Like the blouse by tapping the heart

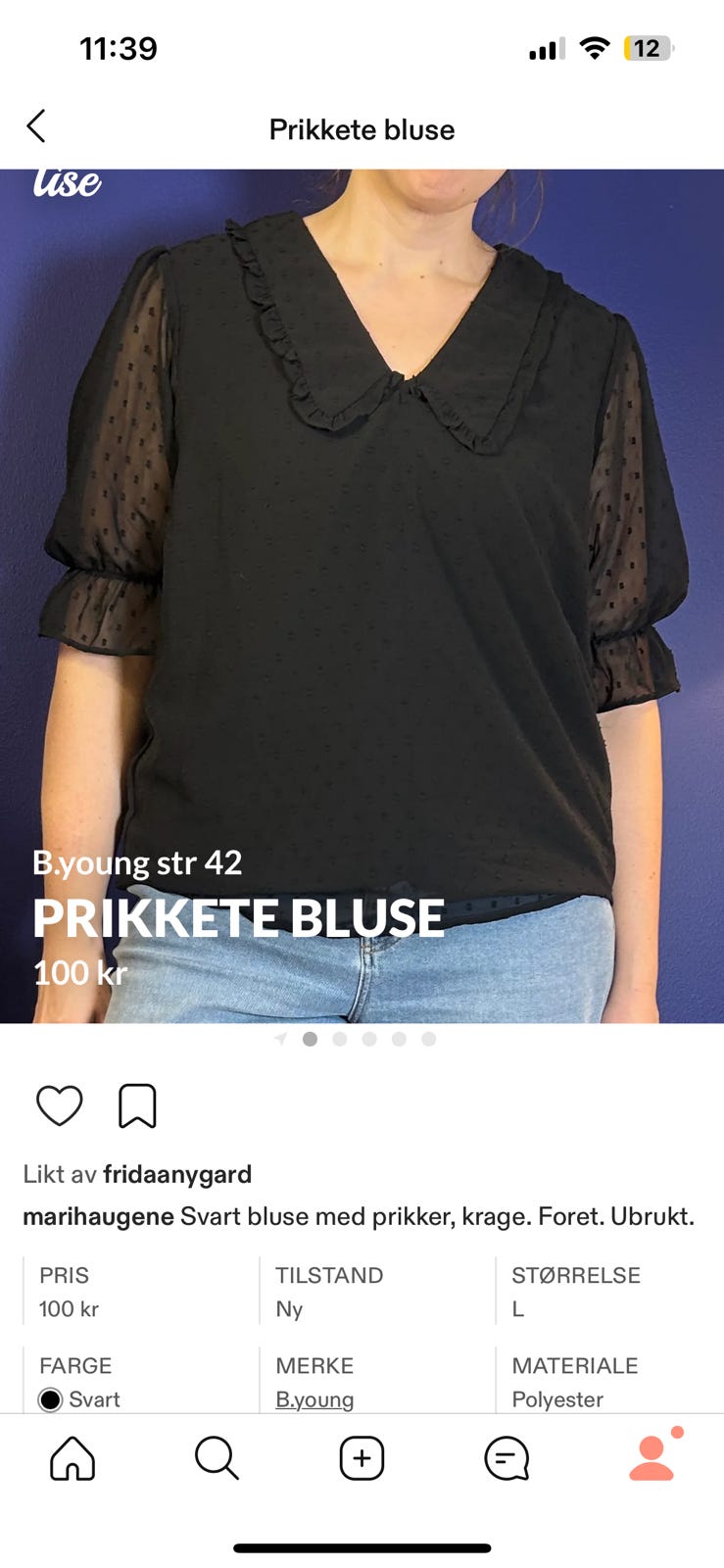click(59, 1104)
